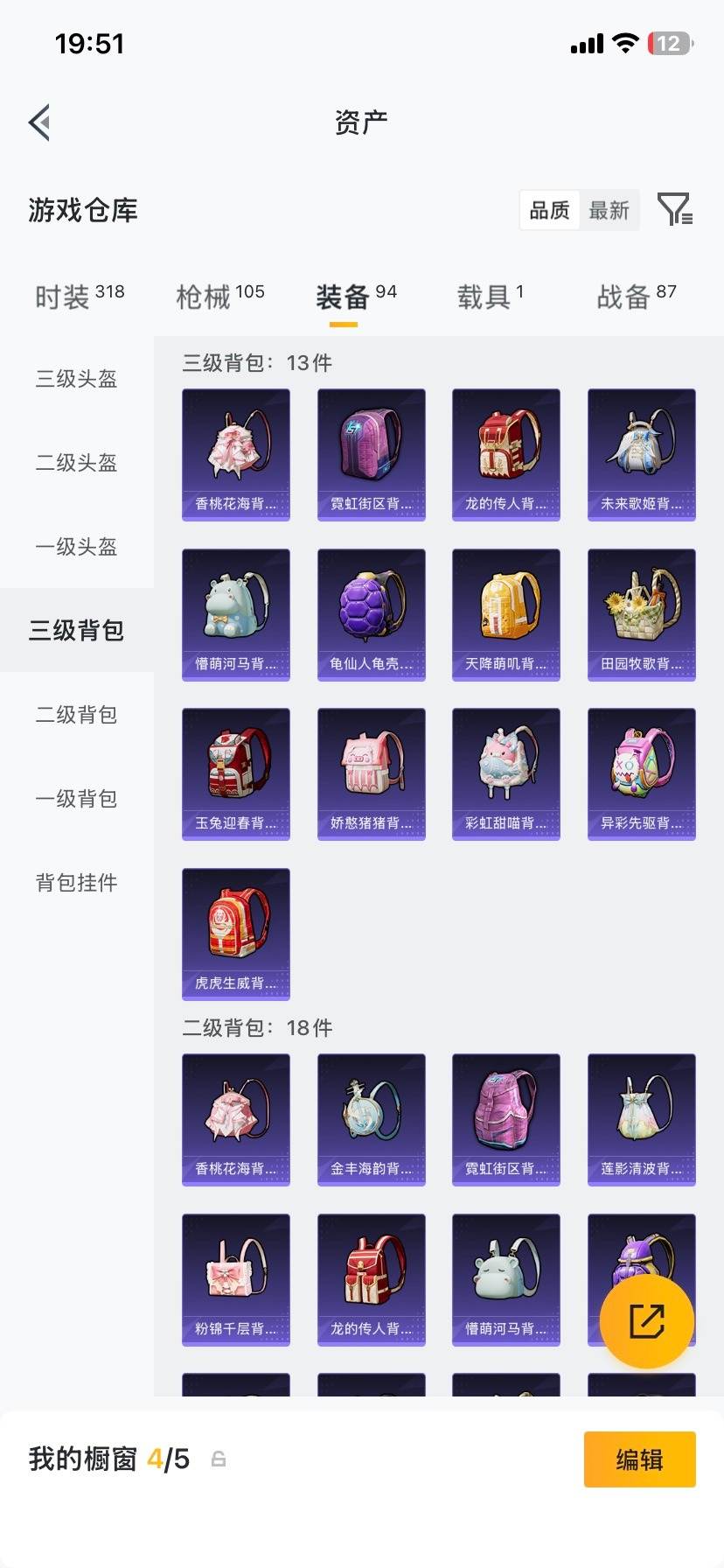Open the filter funnel icon
The height and width of the screenshot is (1568, 724).
pyautogui.click(x=675, y=210)
